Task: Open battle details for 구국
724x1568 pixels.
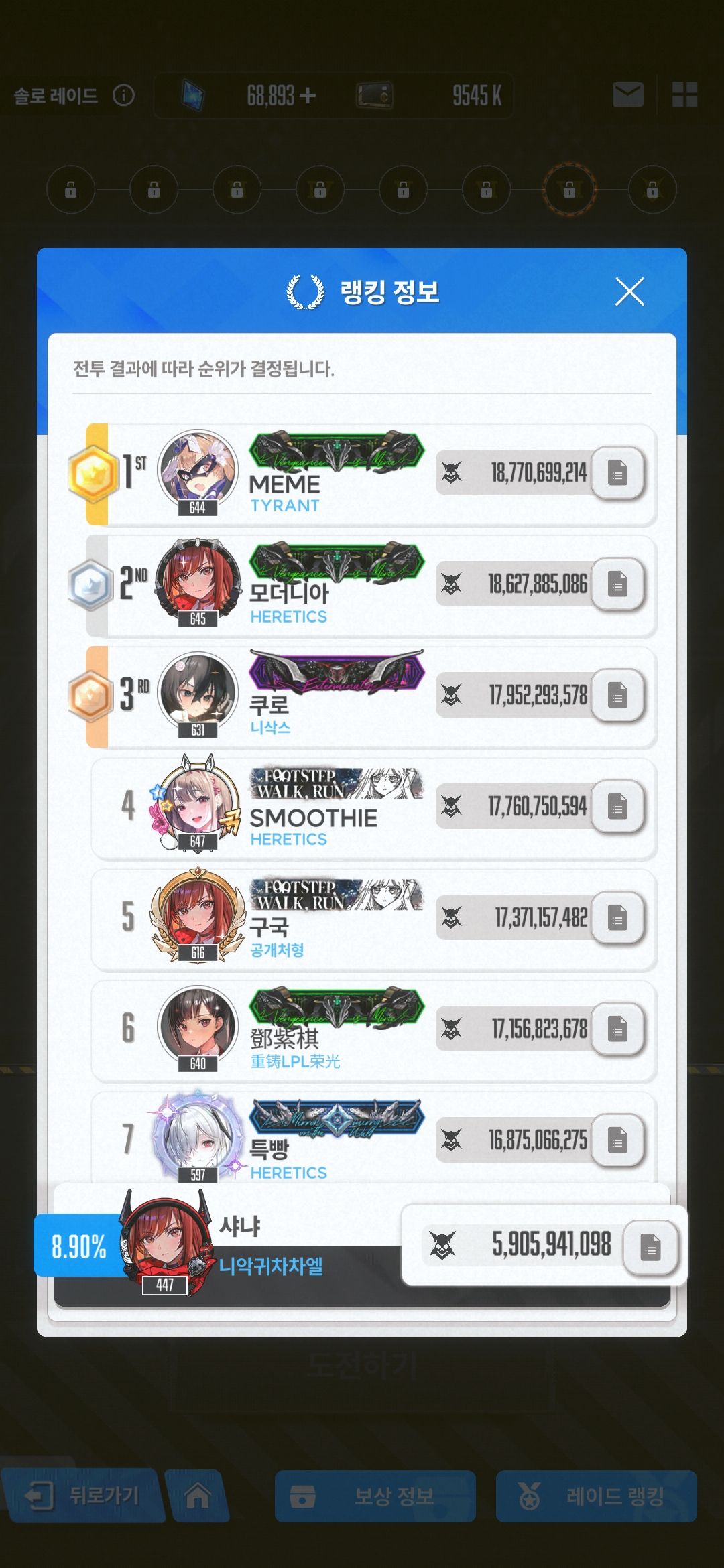Action: (x=617, y=919)
